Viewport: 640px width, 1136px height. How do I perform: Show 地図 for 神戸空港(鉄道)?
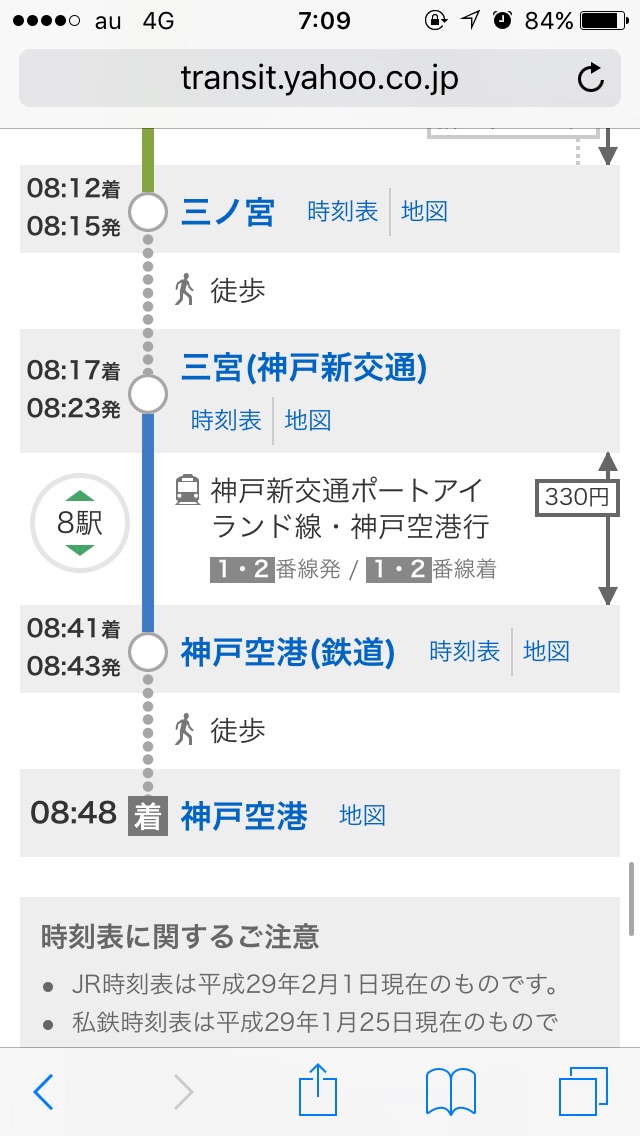(x=546, y=652)
